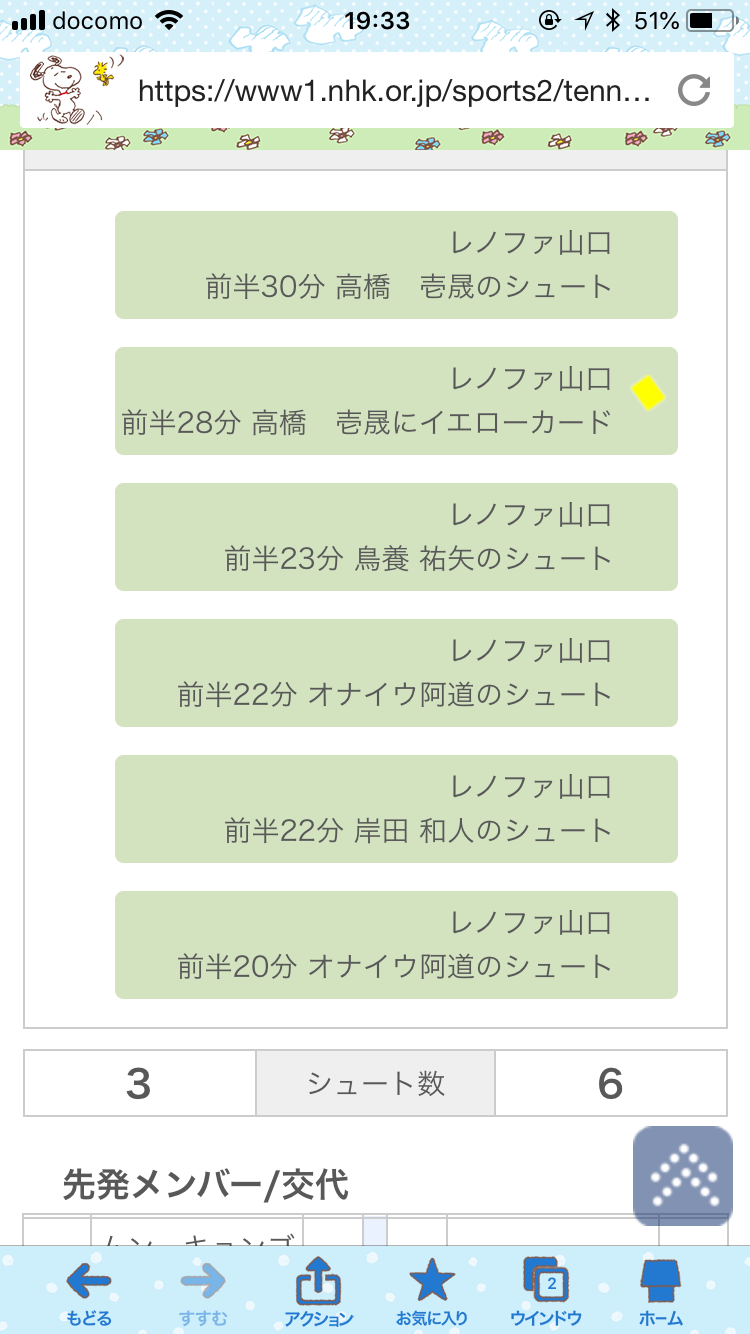Tap the floating scroll-to-top button
This screenshot has height=1334, width=750.
pos(683,1175)
